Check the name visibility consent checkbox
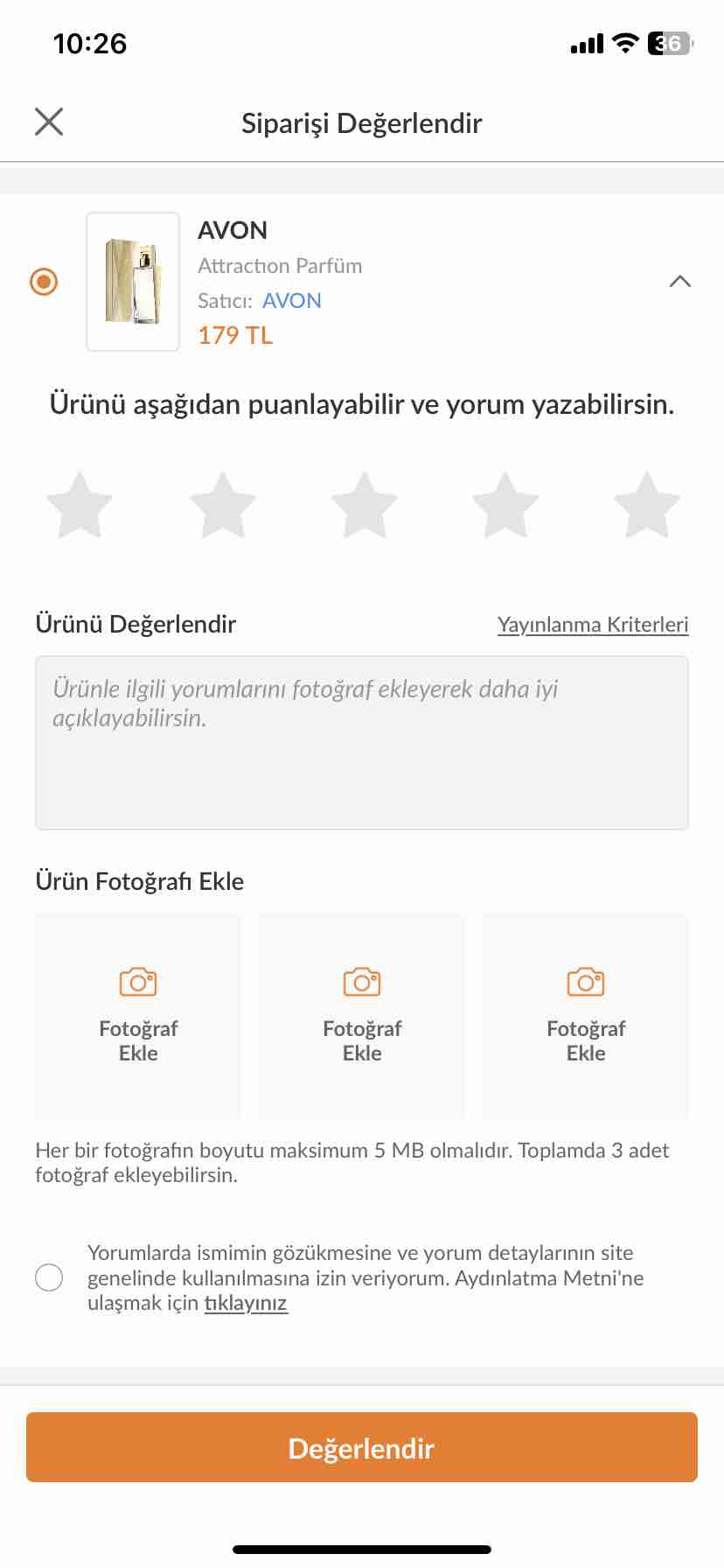The height and width of the screenshot is (1568, 724). coord(49,1277)
